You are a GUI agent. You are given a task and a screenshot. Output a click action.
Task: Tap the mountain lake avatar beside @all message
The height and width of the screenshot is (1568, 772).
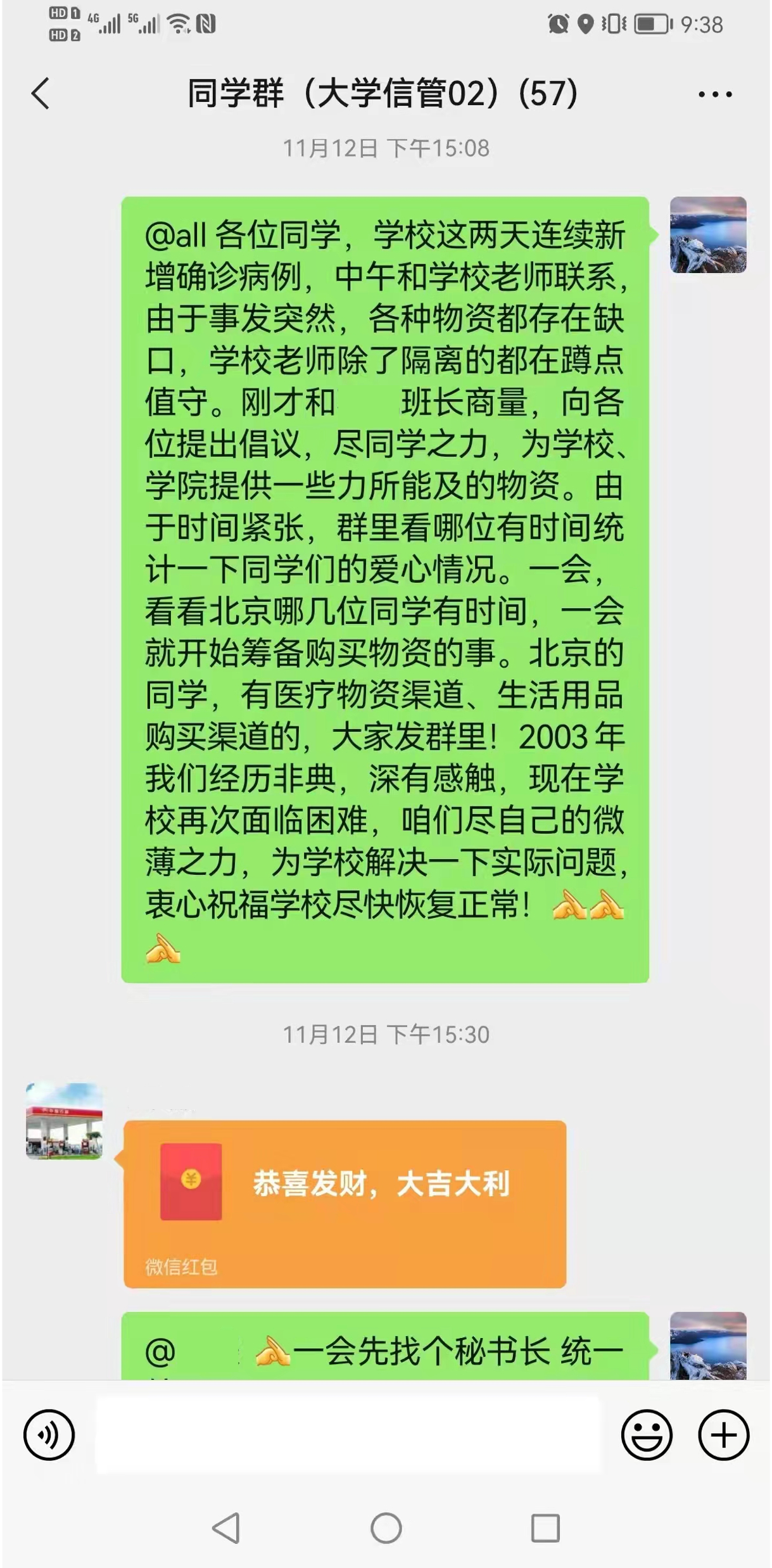tap(707, 235)
